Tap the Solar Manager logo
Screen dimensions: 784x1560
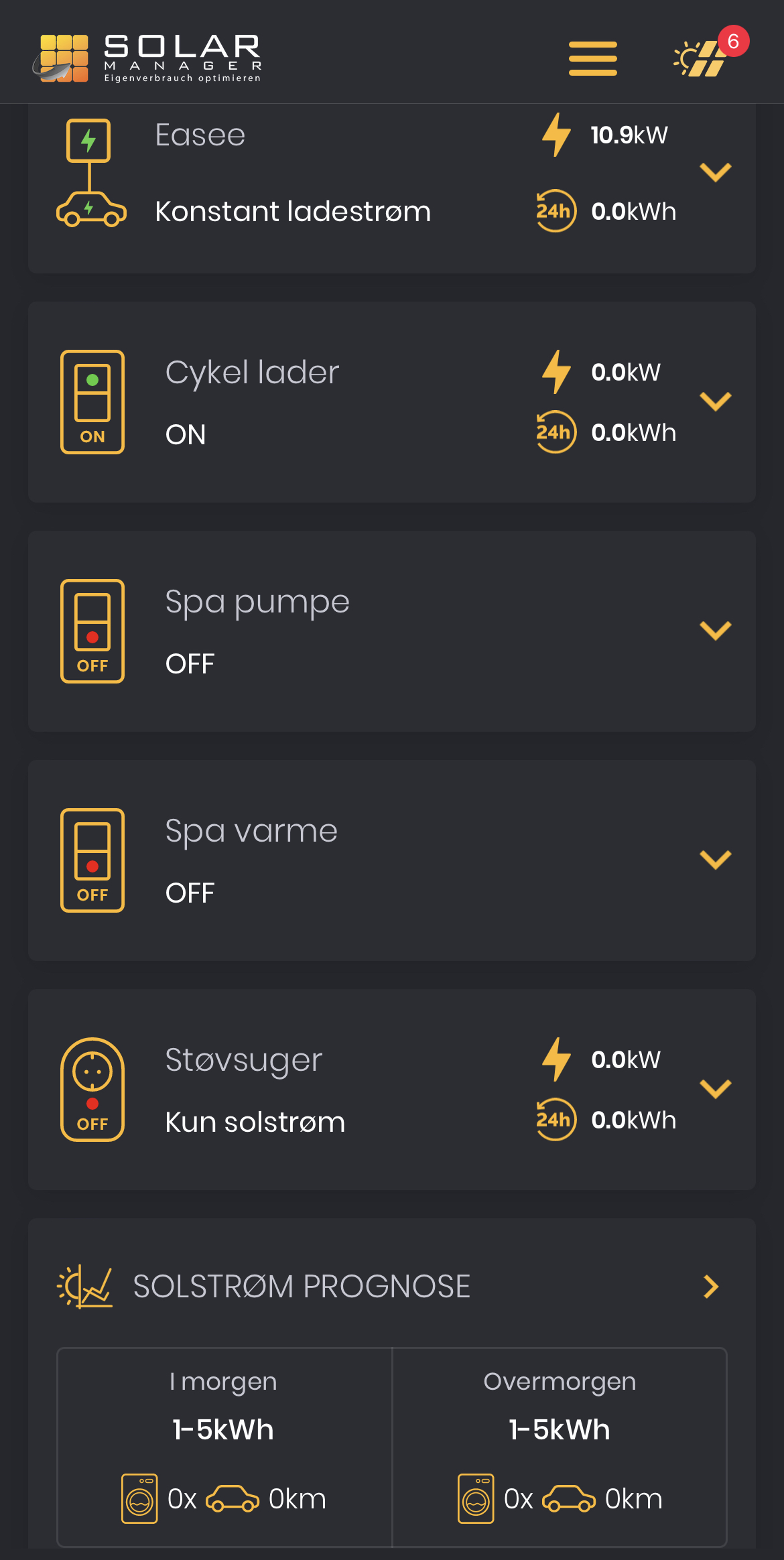147,58
